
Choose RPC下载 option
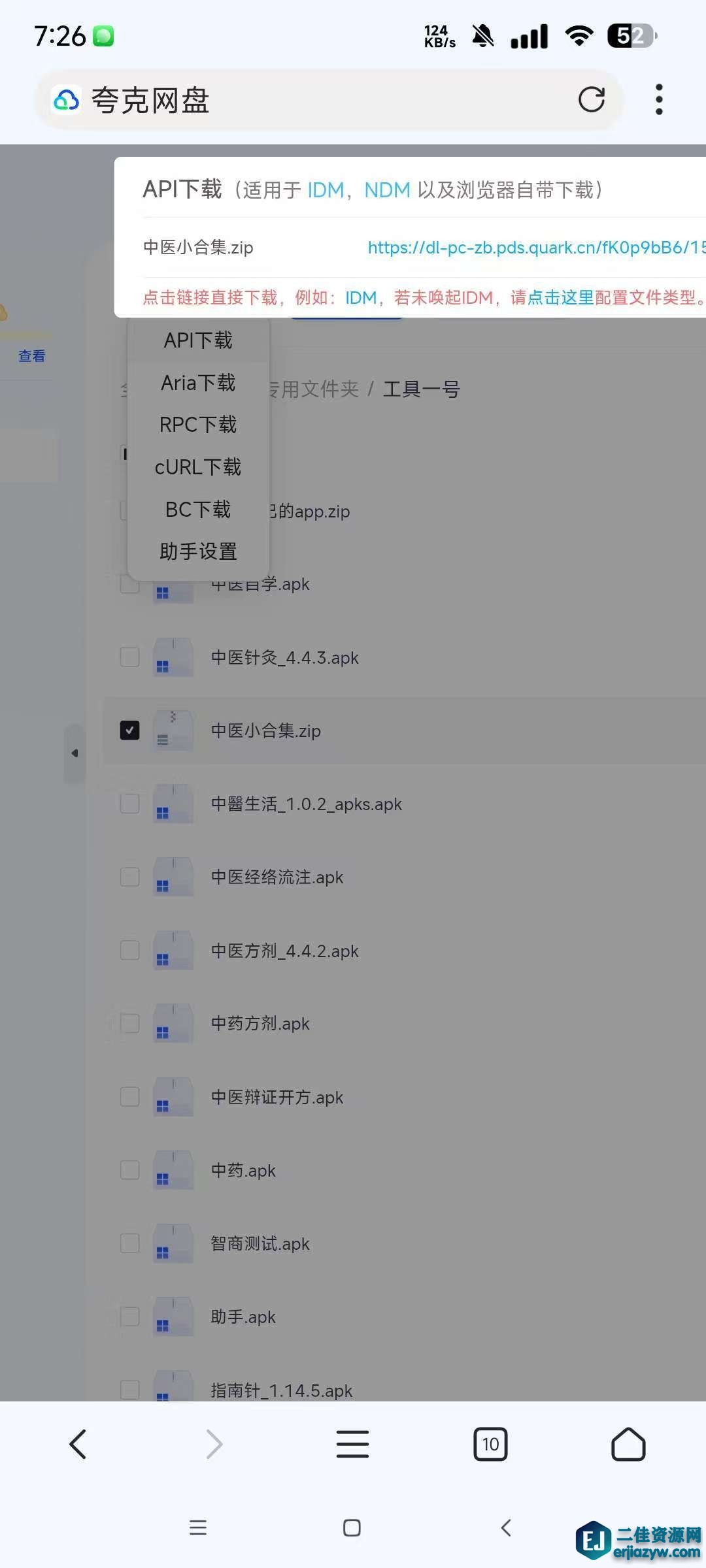pos(198,425)
